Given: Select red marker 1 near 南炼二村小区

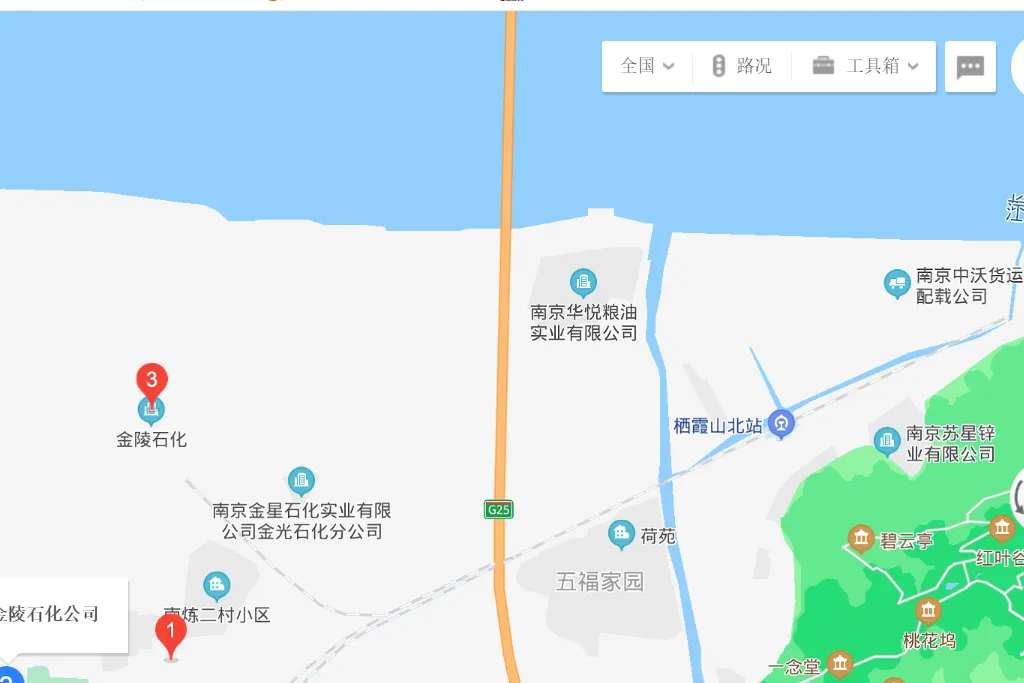Looking at the screenshot, I should click(x=170, y=633).
